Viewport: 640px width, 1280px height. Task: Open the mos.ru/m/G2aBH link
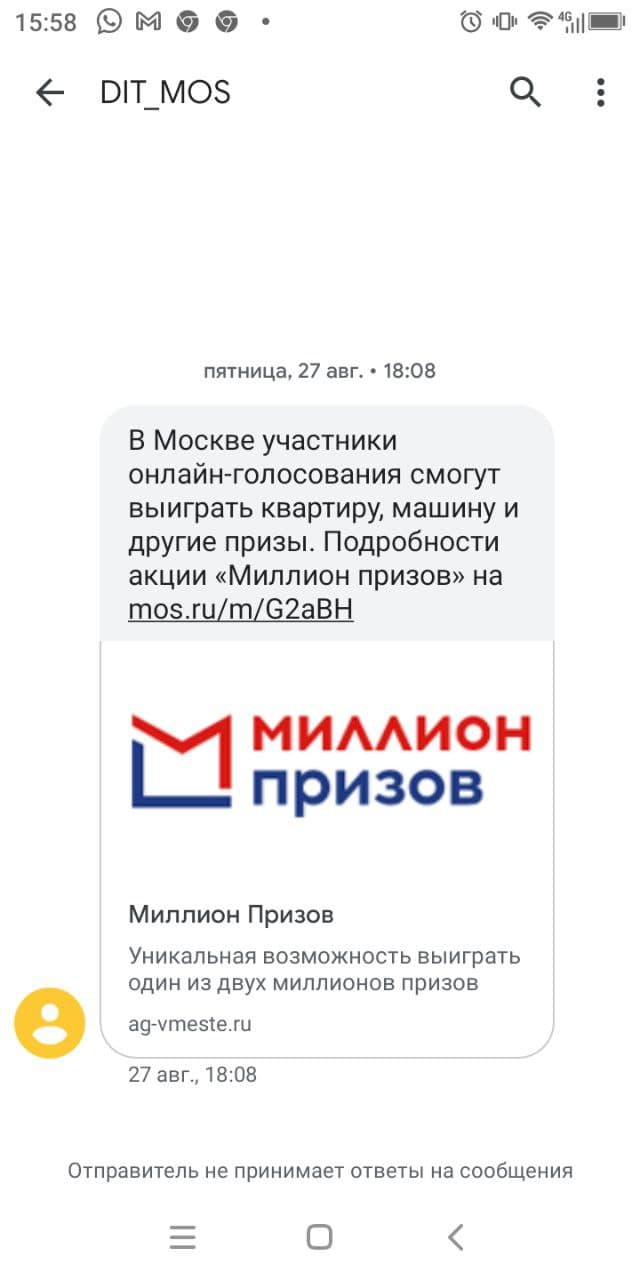coord(241,610)
